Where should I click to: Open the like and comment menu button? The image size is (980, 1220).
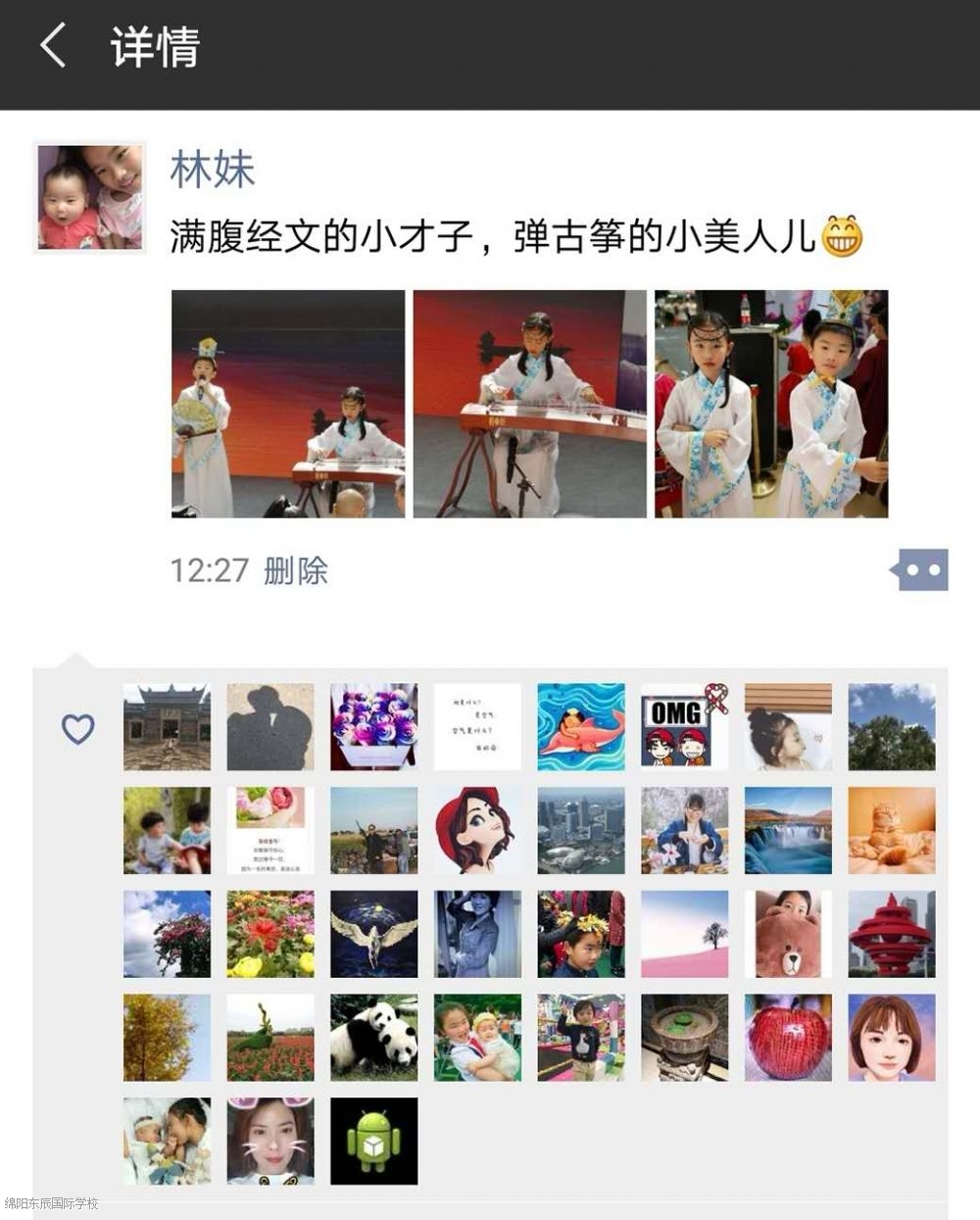(x=920, y=569)
